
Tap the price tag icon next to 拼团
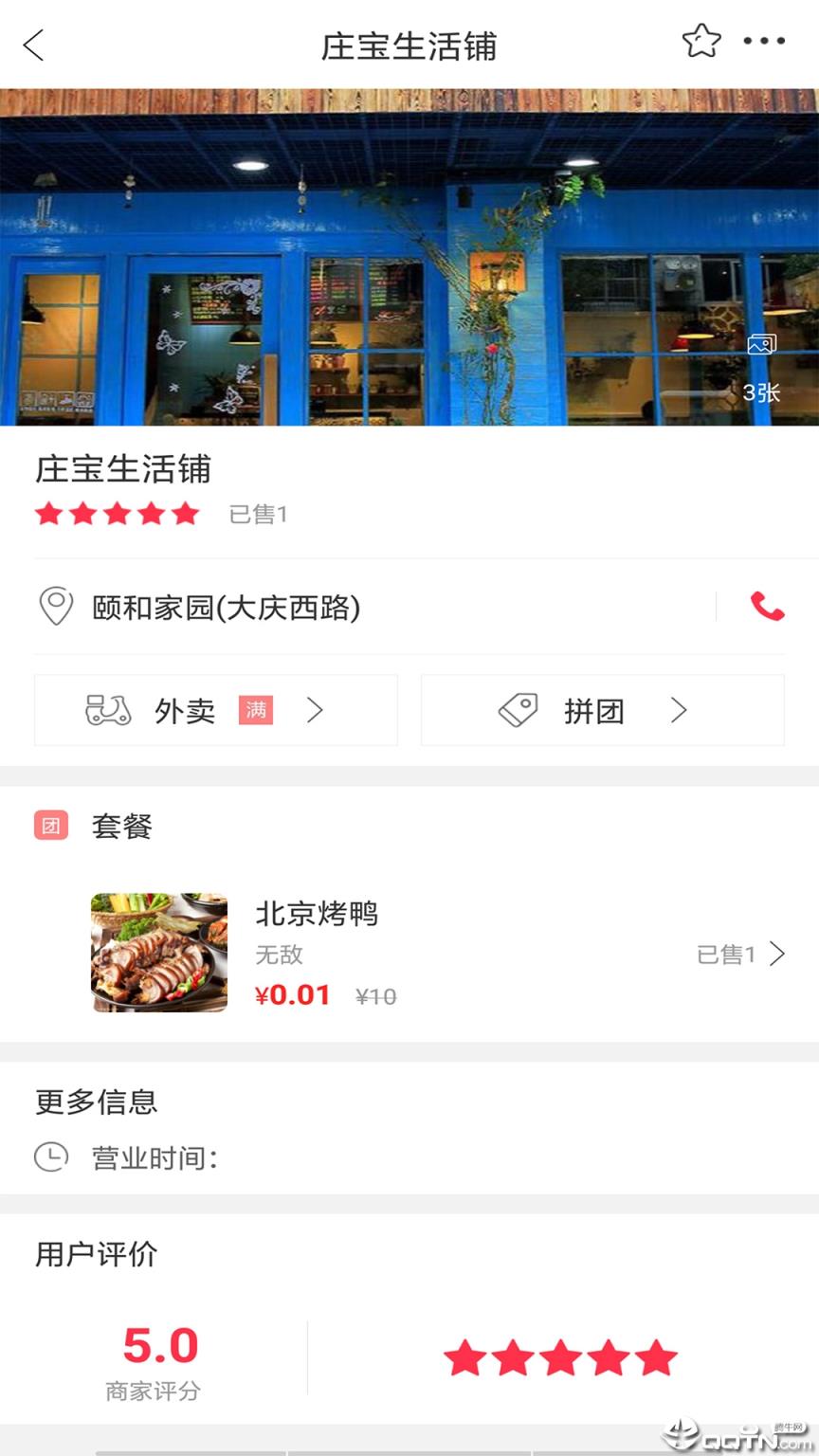pyautogui.click(x=518, y=710)
